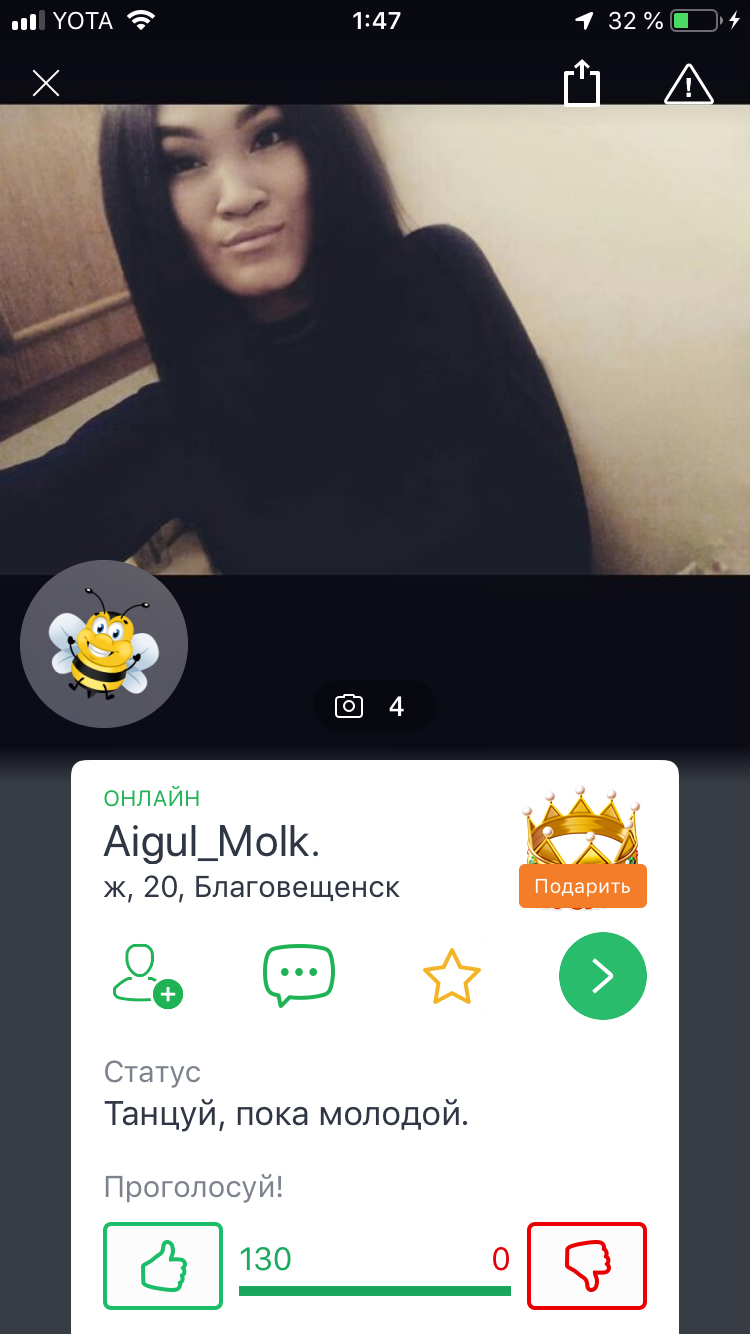Tap the Подарить gift button

pos(583,886)
